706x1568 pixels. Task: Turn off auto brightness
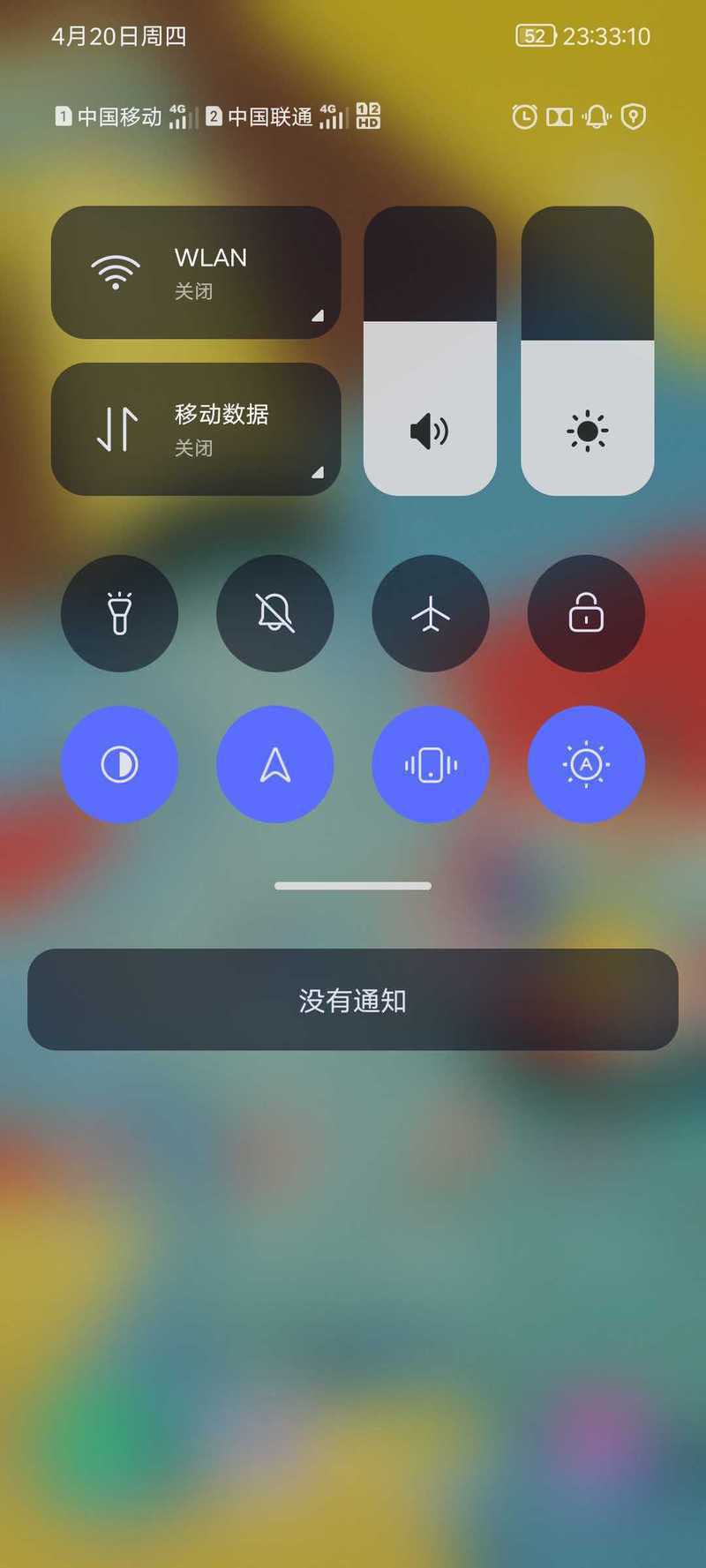point(586,764)
